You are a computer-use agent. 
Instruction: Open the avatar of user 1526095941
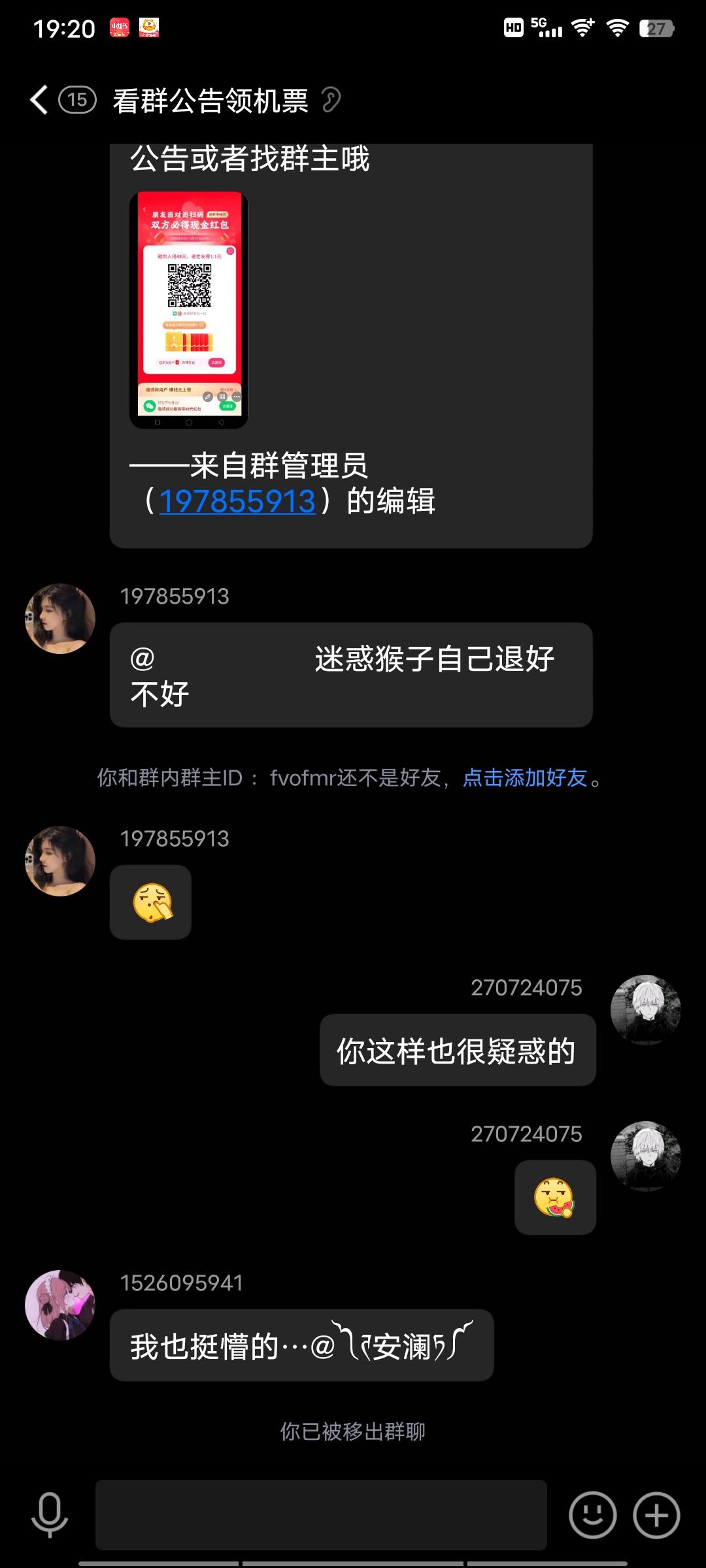(x=60, y=1305)
